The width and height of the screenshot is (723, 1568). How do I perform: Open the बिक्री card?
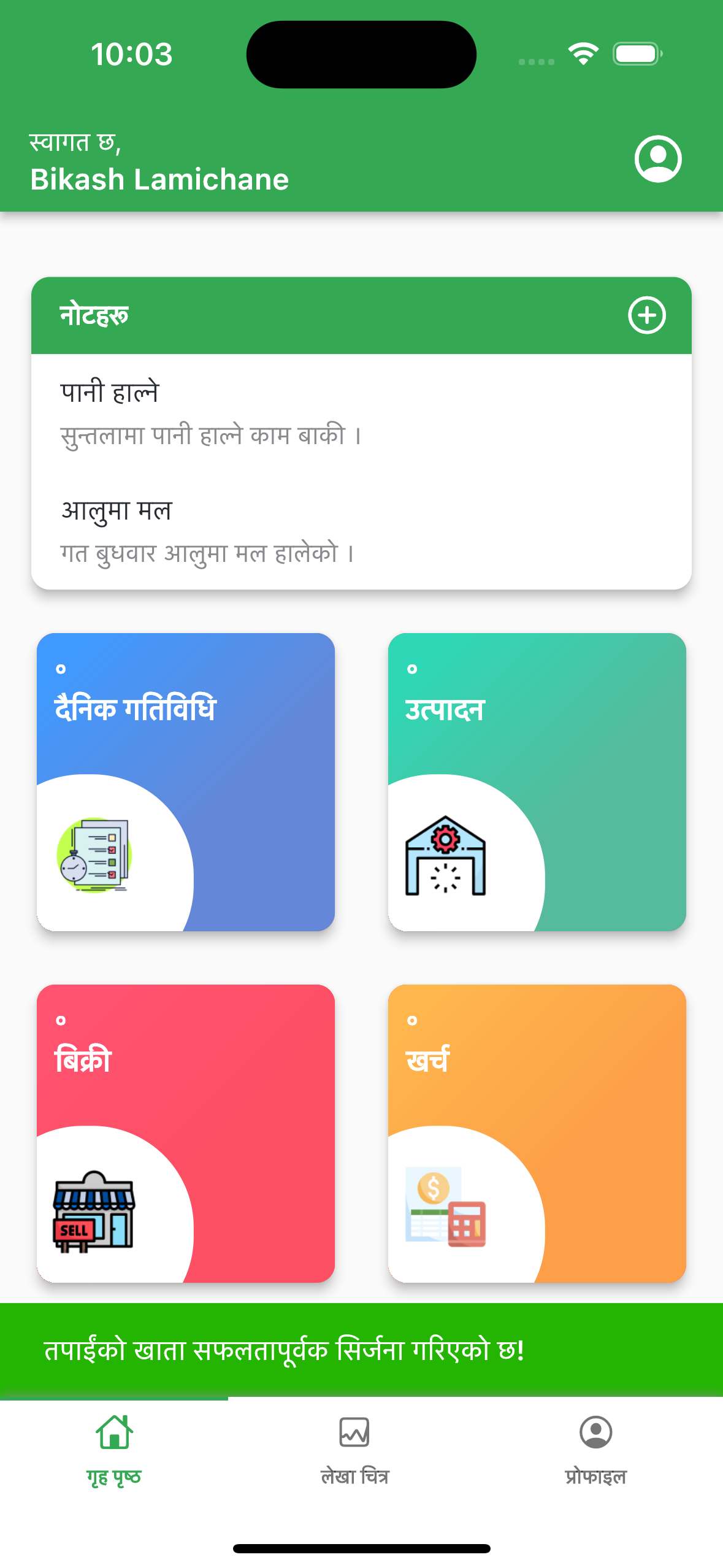(186, 1133)
